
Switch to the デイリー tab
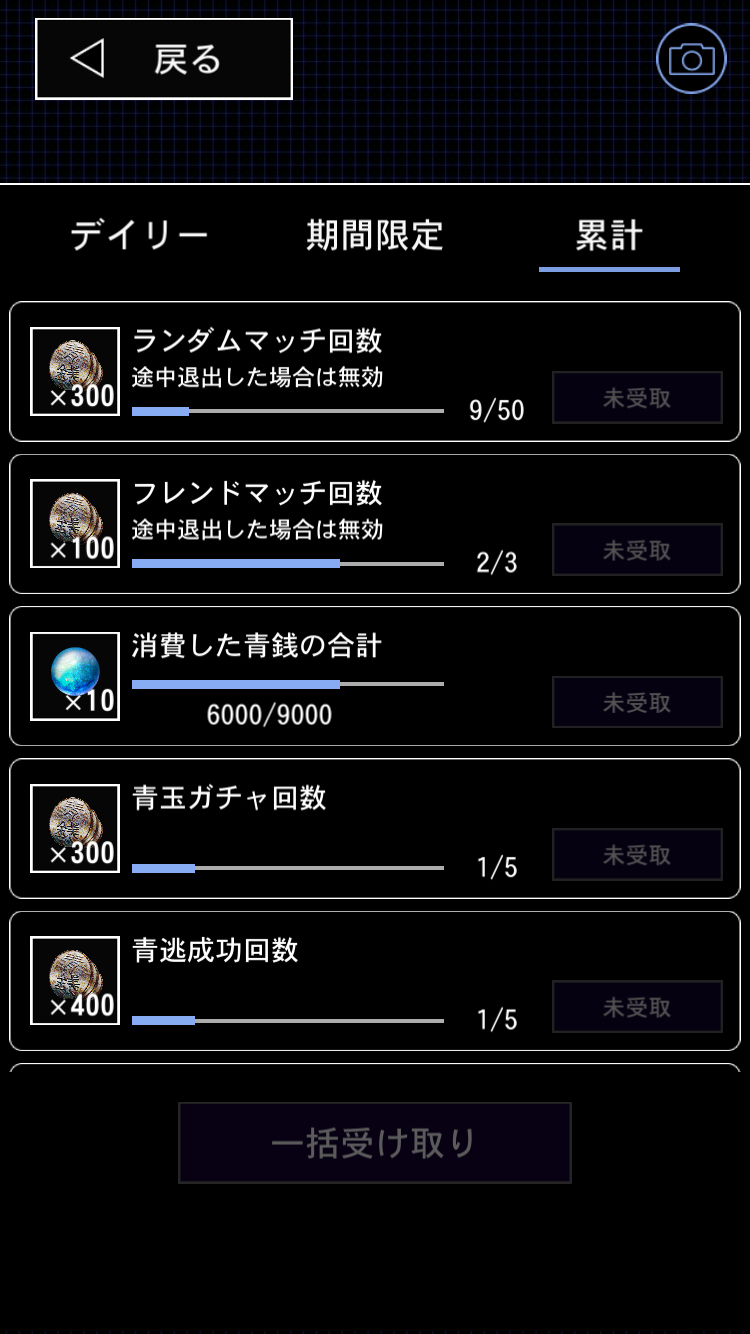pyautogui.click(x=139, y=236)
